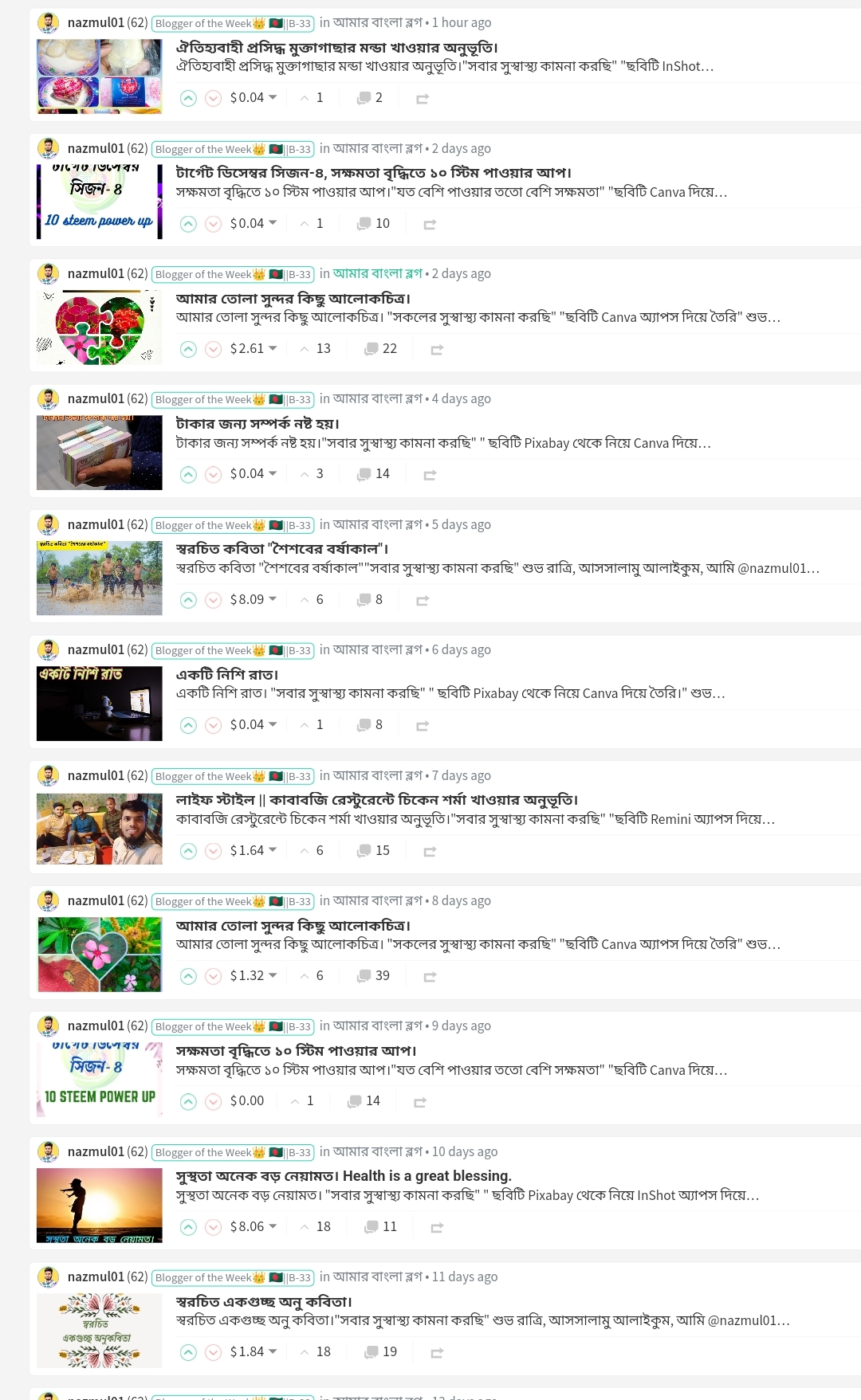This screenshot has width=861, height=1400.
Task: Open nazmul01 profile on the 4 days ago post
Action: click(x=96, y=399)
